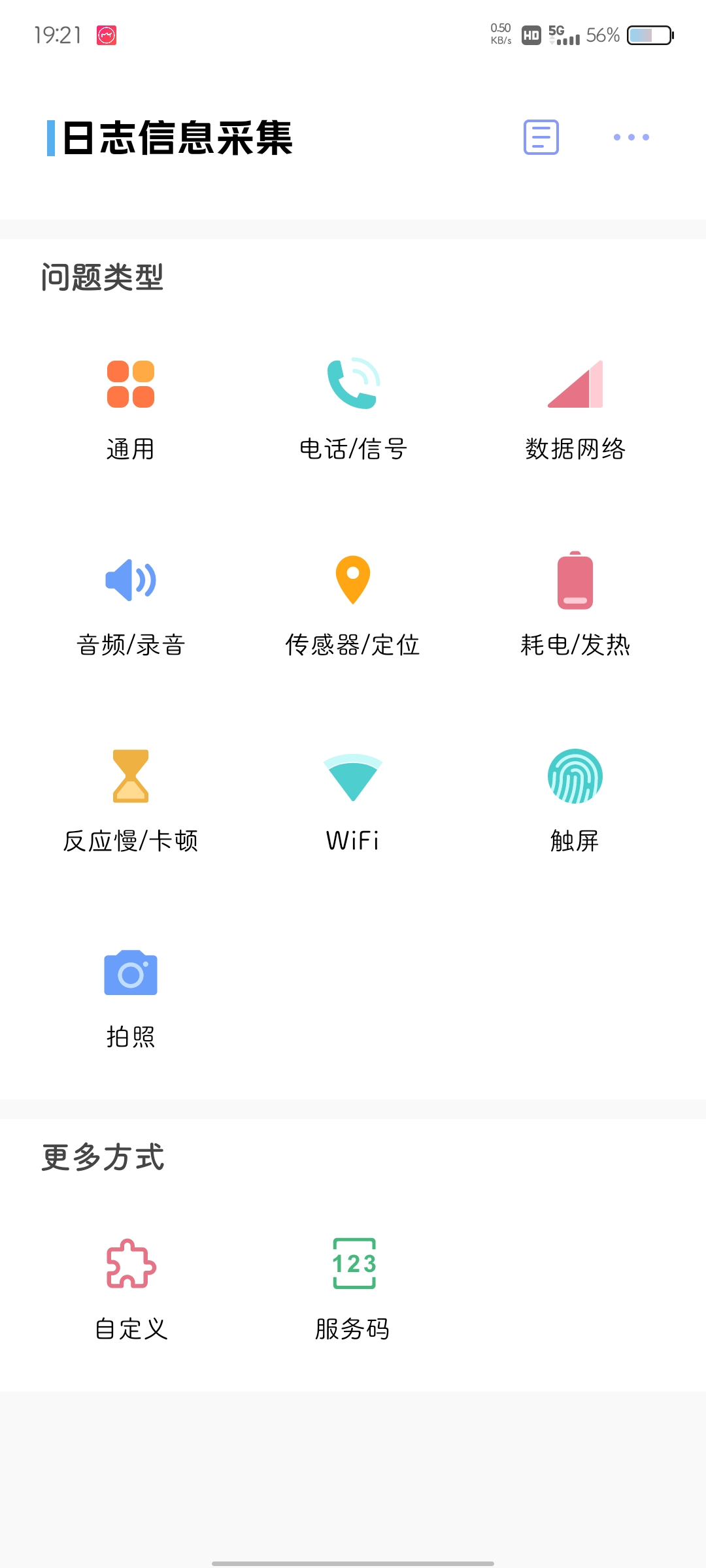Select the 通用 problem type
The image size is (706, 1568).
(x=131, y=412)
